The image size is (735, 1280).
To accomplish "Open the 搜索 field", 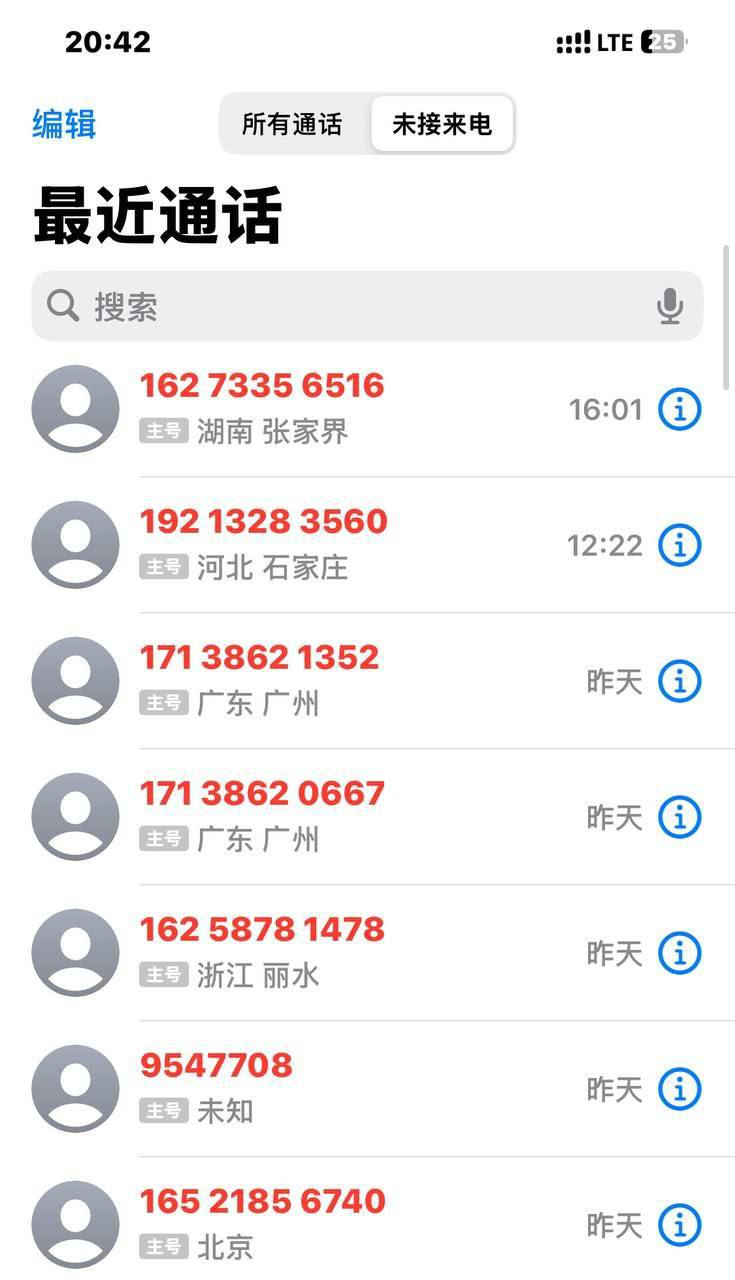I will pyautogui.click(x=367, y=306).
